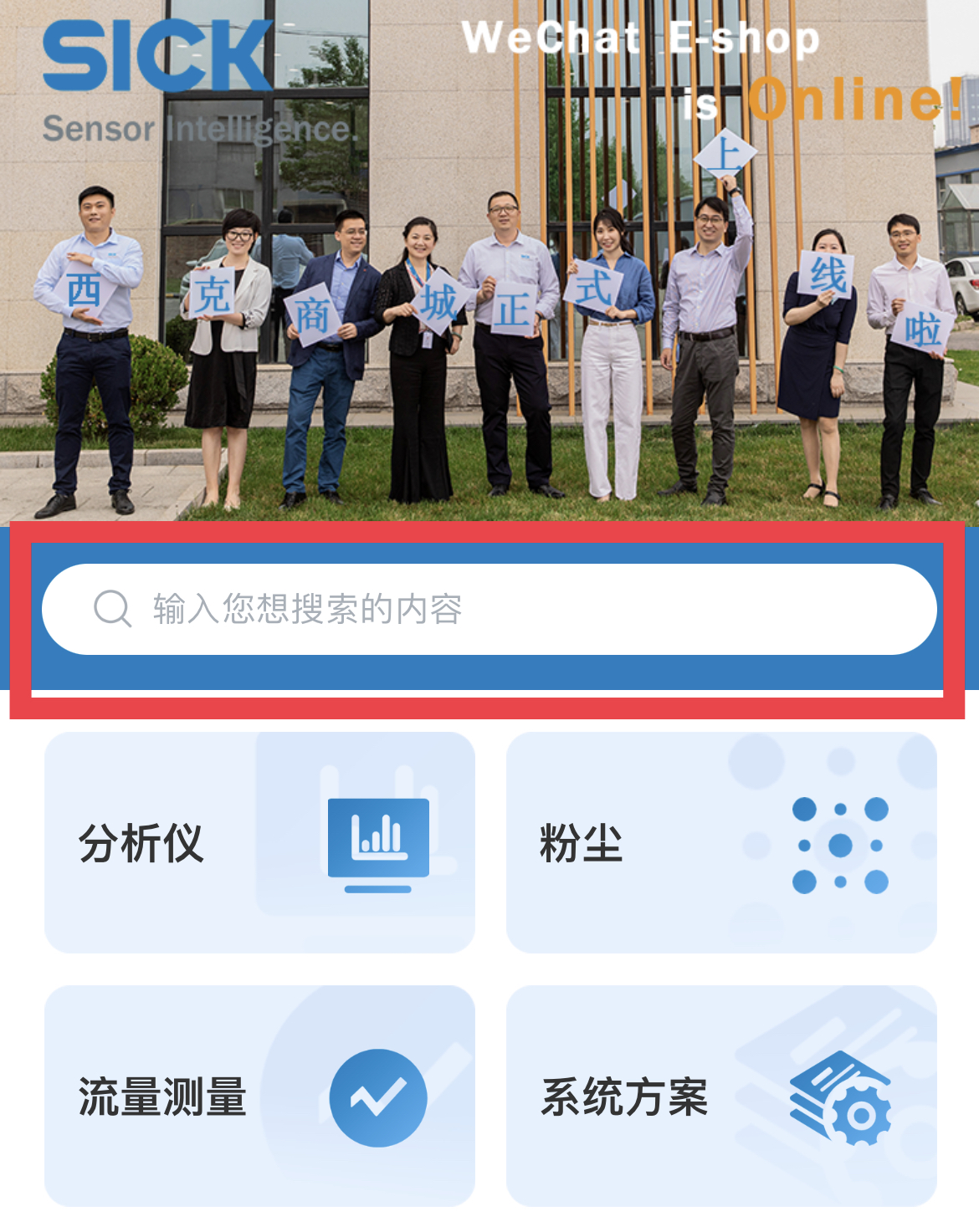Open the 系统方案 category card
The width and height of the screenshot is (979, 1232).
pyautogui.click(x=721, y=1096)
